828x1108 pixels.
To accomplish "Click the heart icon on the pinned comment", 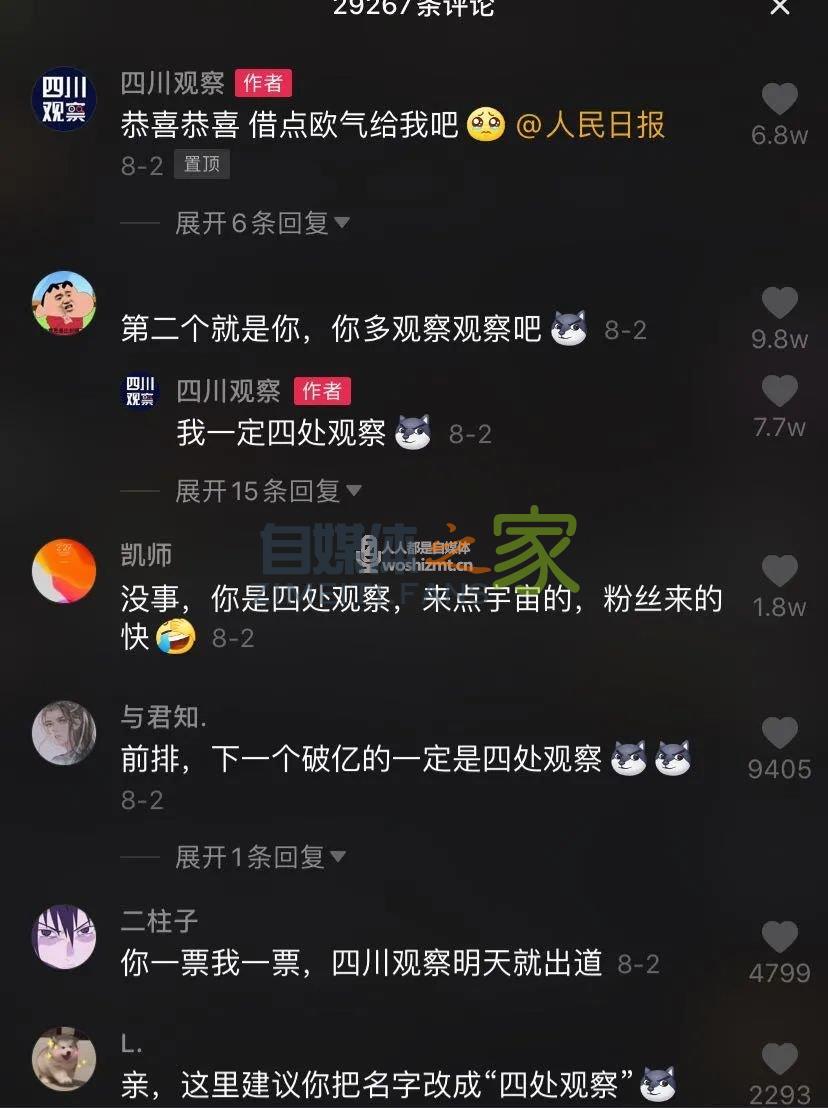I will click(x=779, y=96).
